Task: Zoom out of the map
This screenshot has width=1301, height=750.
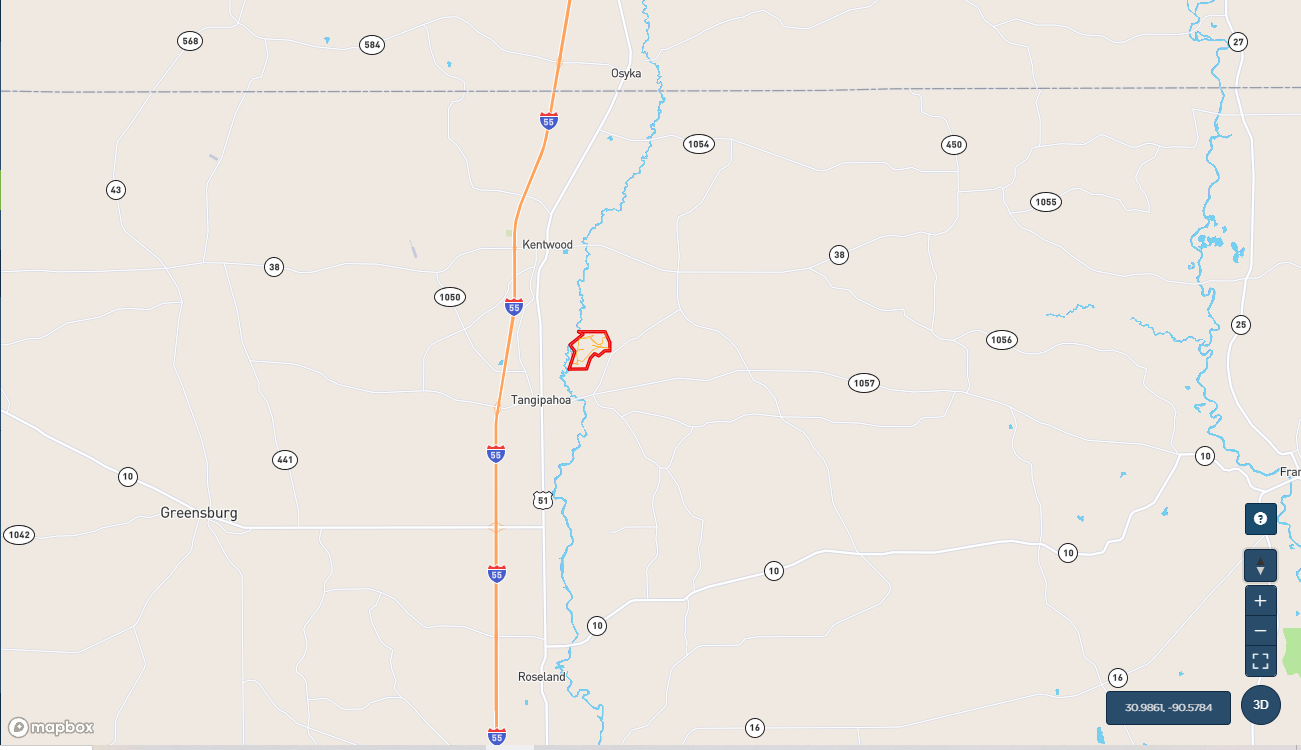Action: pyautogui.click(x=1260, y=631)
